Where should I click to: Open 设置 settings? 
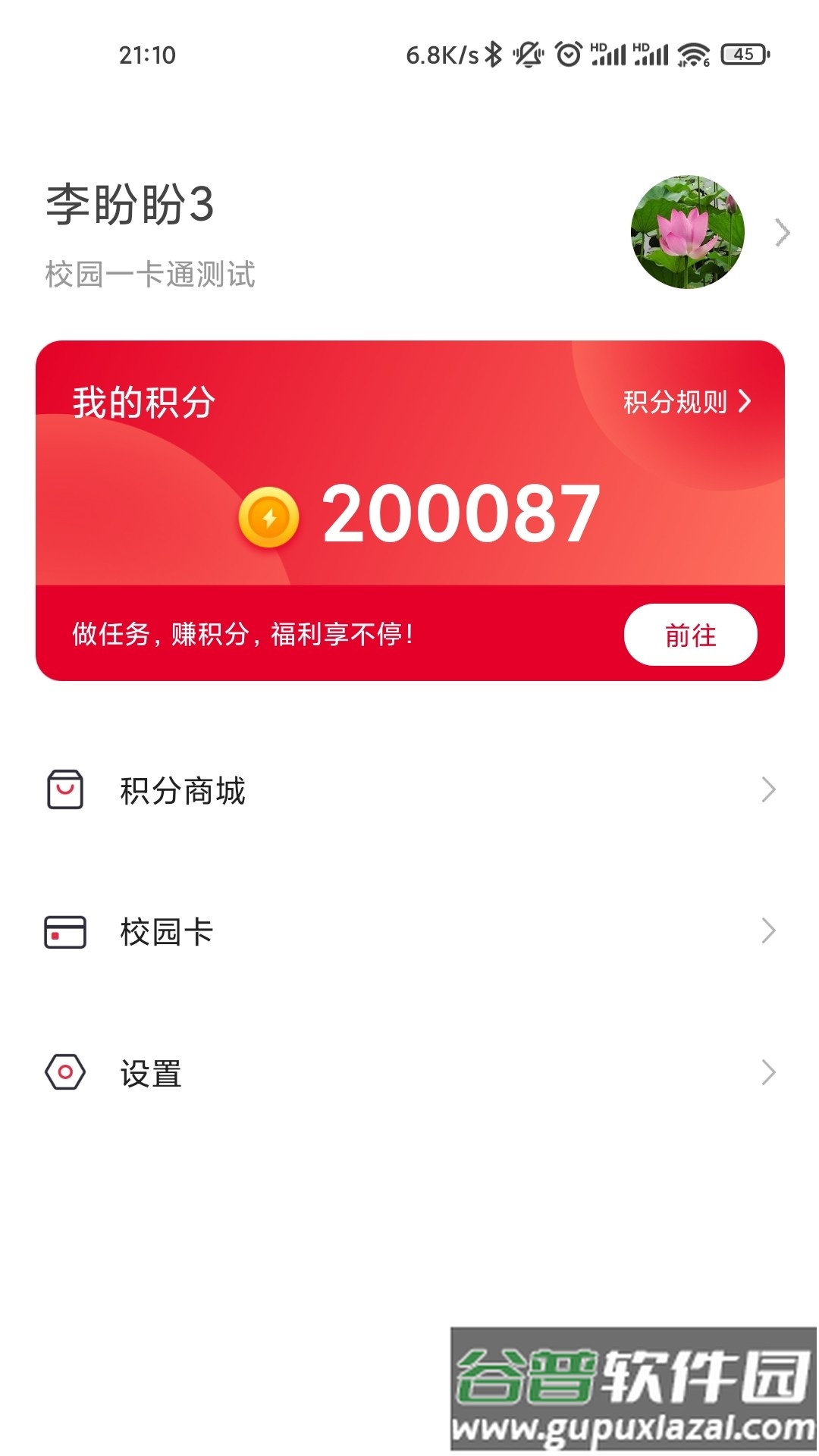pyautogui.click(x=409, y=1072)
